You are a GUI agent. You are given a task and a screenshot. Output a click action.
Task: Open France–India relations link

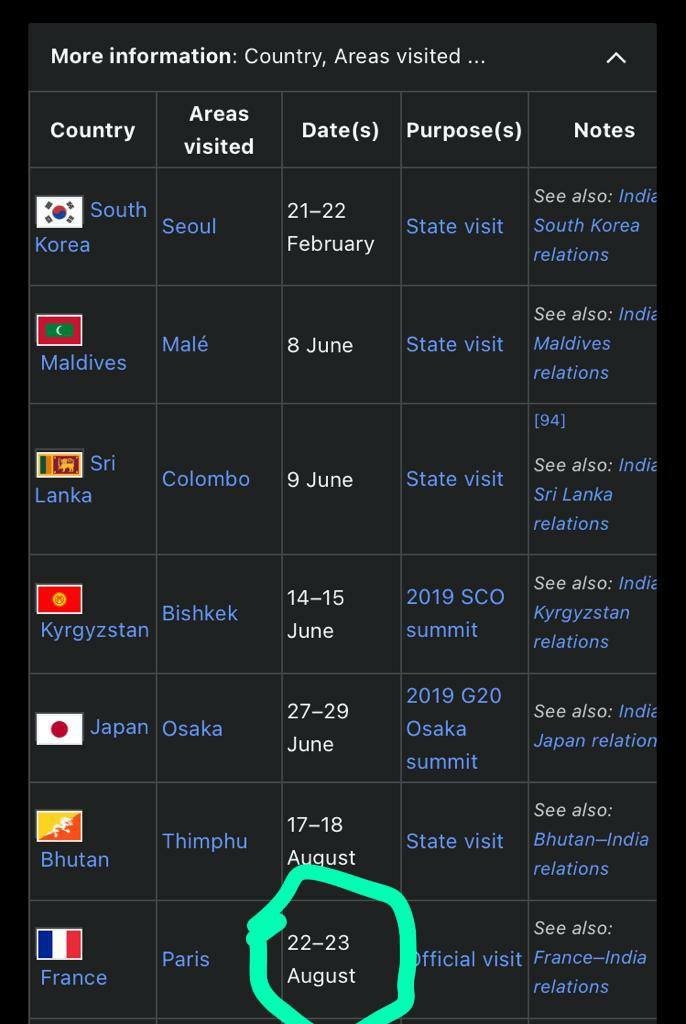[590, 972]
